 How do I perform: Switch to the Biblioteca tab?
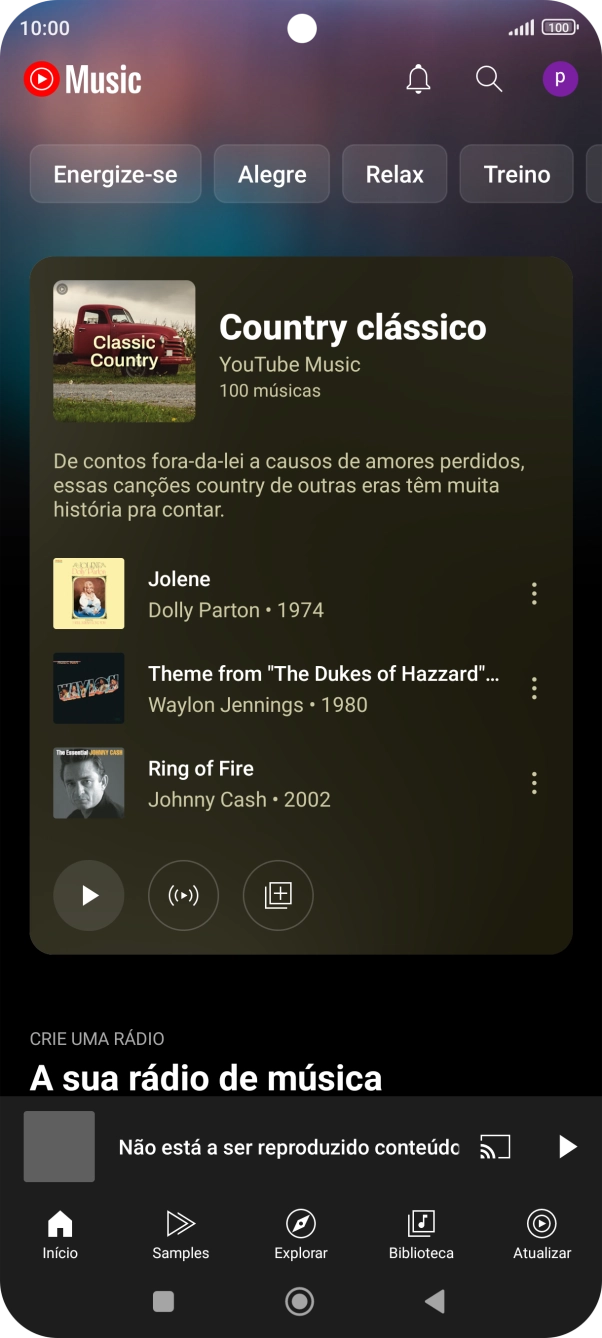tap(421, 1234)
